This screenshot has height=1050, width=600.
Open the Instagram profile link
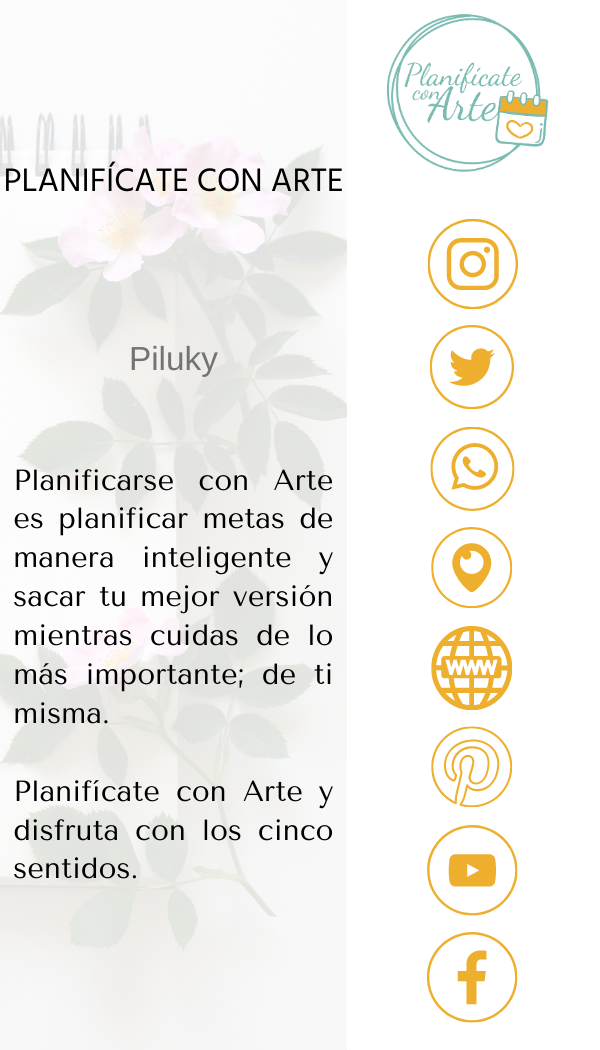472,264
